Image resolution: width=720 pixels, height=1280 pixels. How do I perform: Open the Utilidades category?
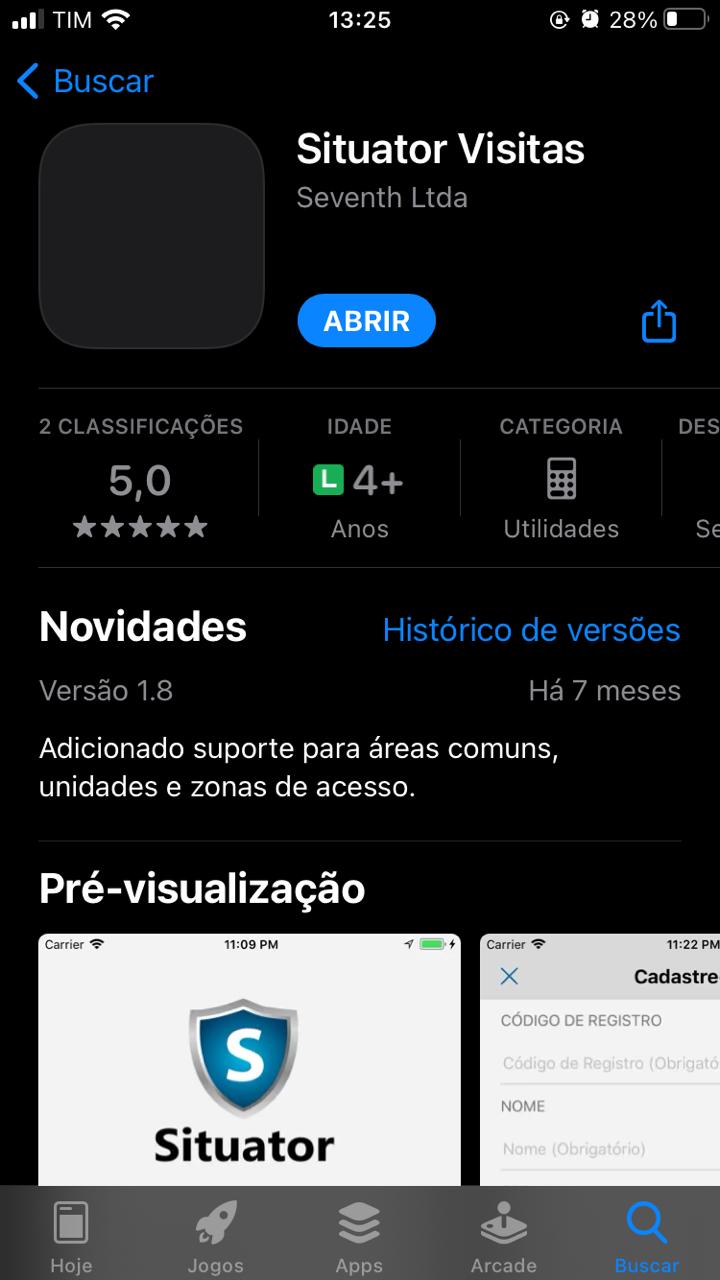[561, 482]
